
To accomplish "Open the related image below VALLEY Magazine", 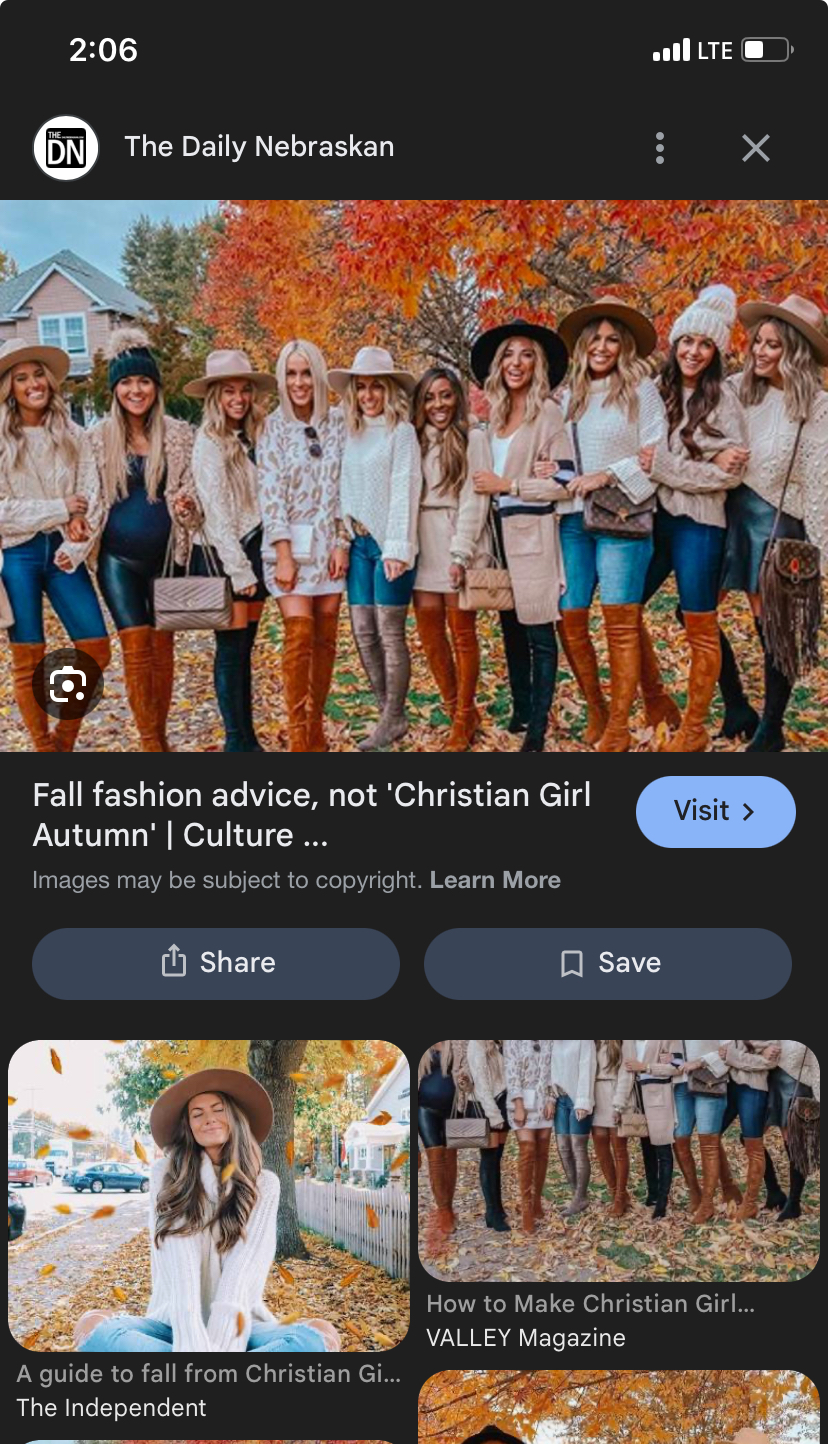I will pyautogui.click(x=618, y=1408).
